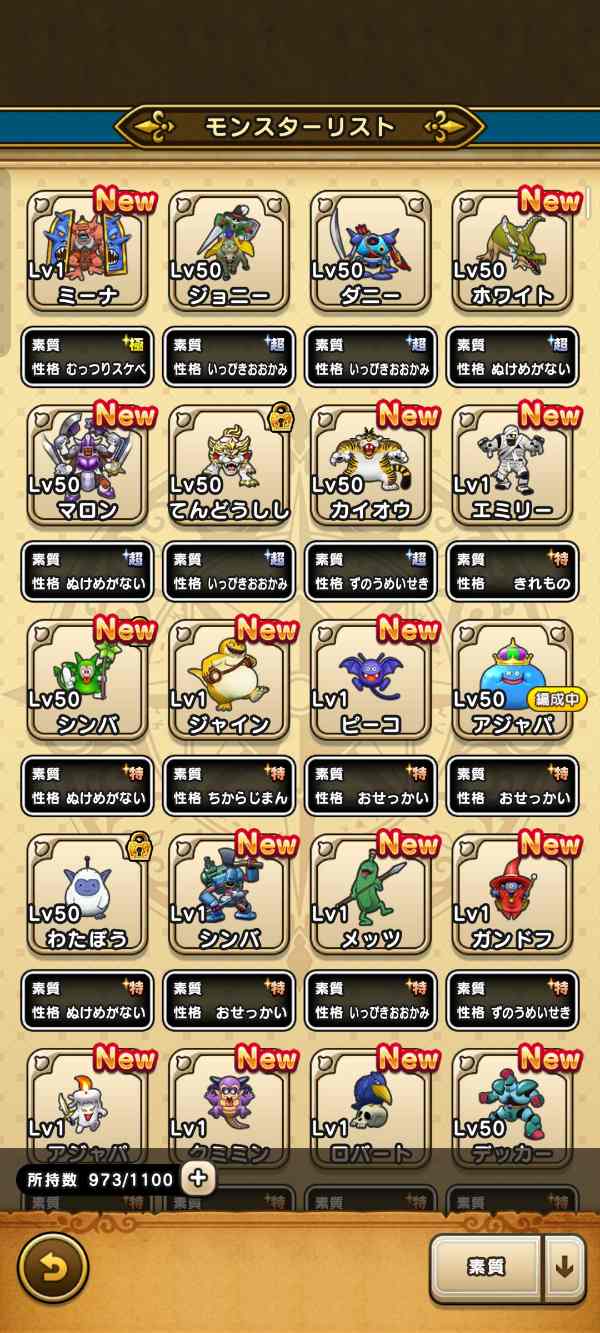Screen dimensions: 600x1333
Task: Open the わたぼう monster card
Action: tap(87, 895)
